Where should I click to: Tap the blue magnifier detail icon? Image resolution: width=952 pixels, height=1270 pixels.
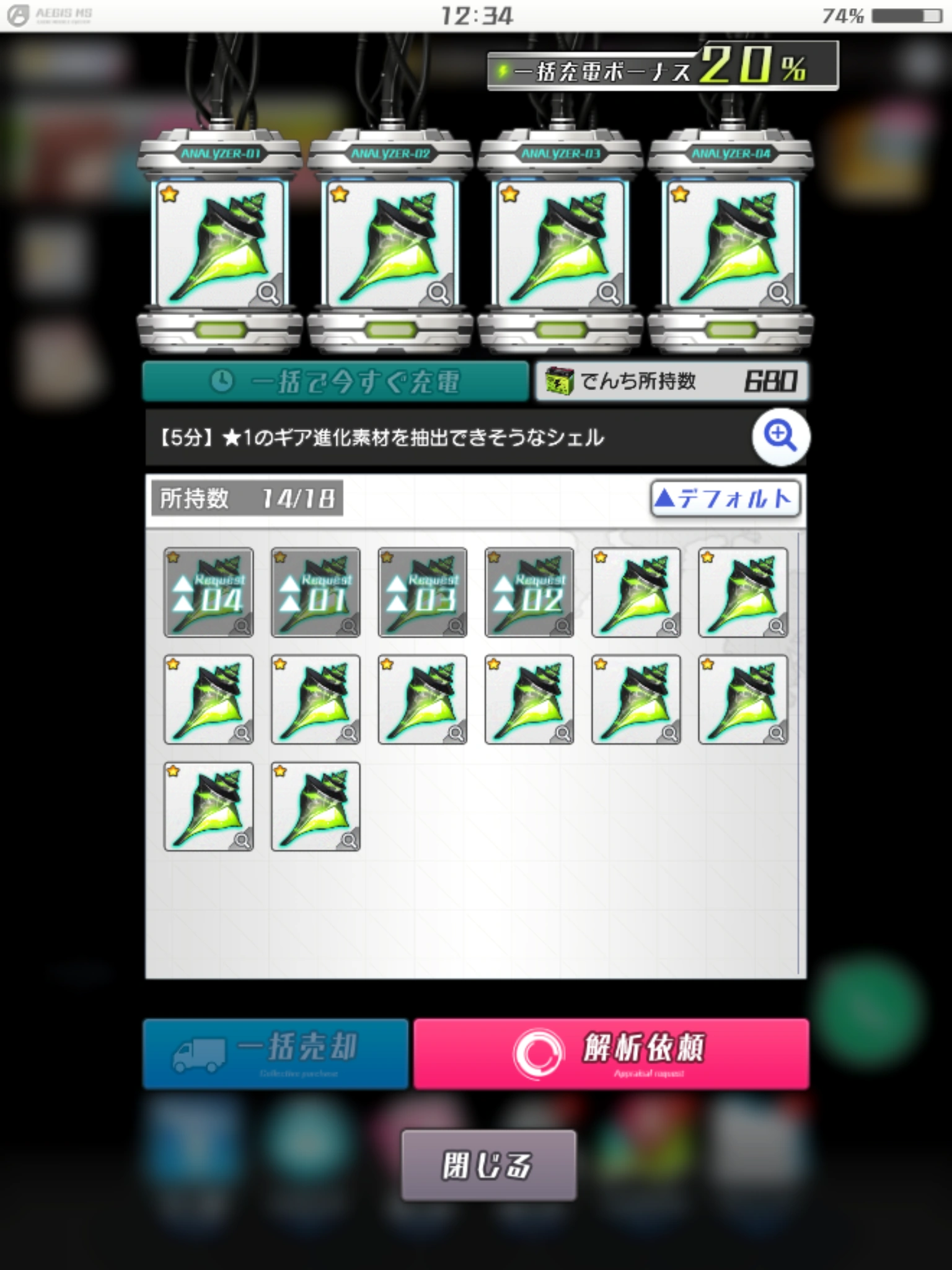point(780,436)
